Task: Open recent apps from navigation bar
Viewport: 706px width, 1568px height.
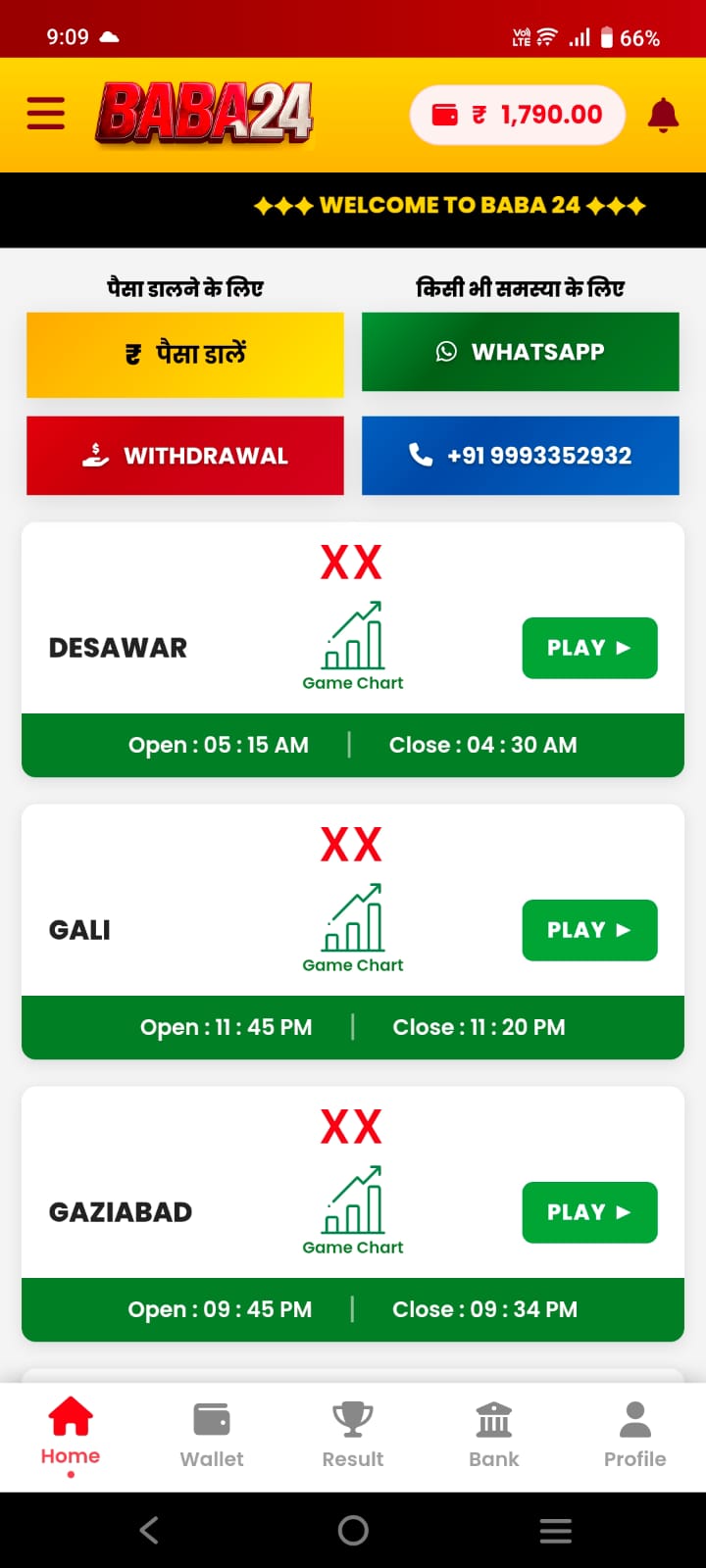Action: coord(556,1530)
